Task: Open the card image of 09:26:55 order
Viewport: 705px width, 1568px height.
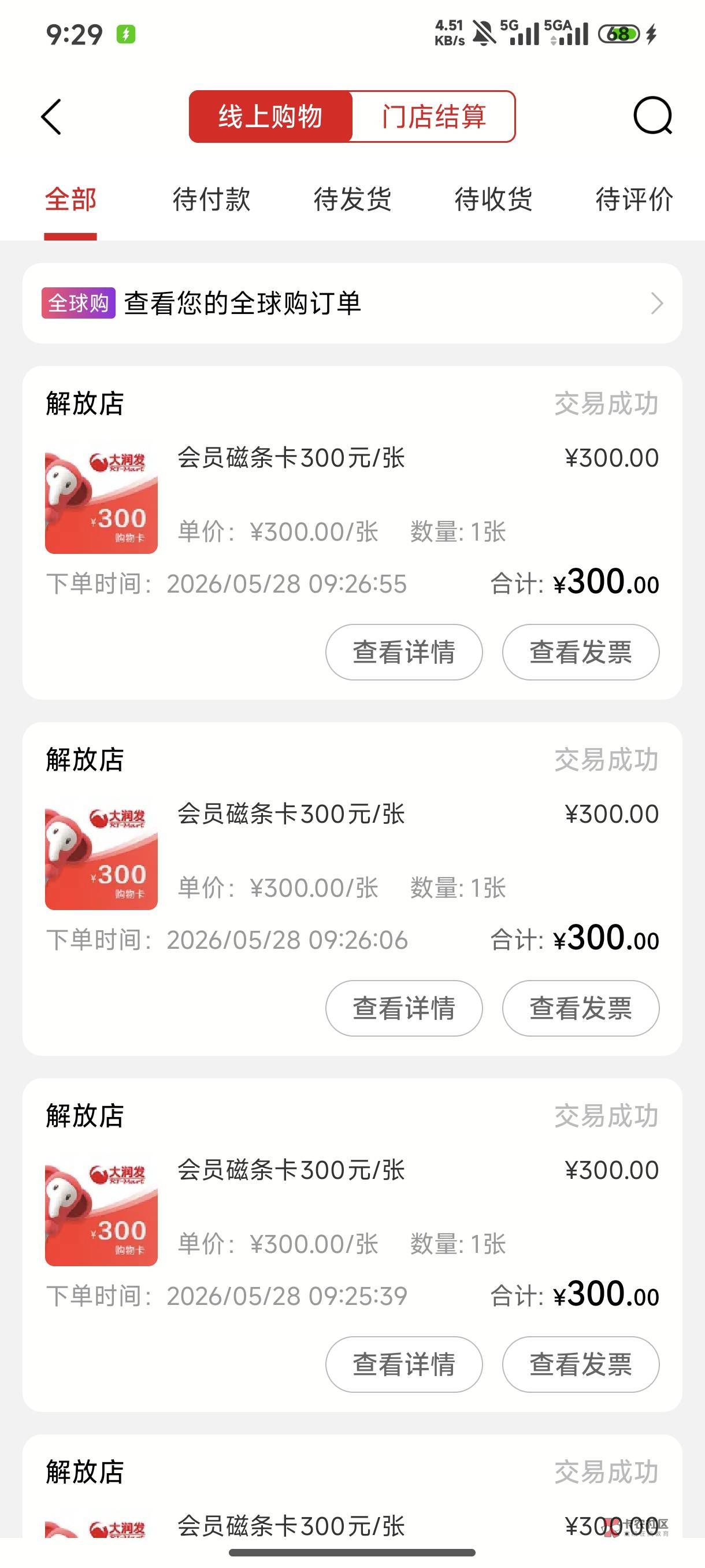Action: (101, 497)
